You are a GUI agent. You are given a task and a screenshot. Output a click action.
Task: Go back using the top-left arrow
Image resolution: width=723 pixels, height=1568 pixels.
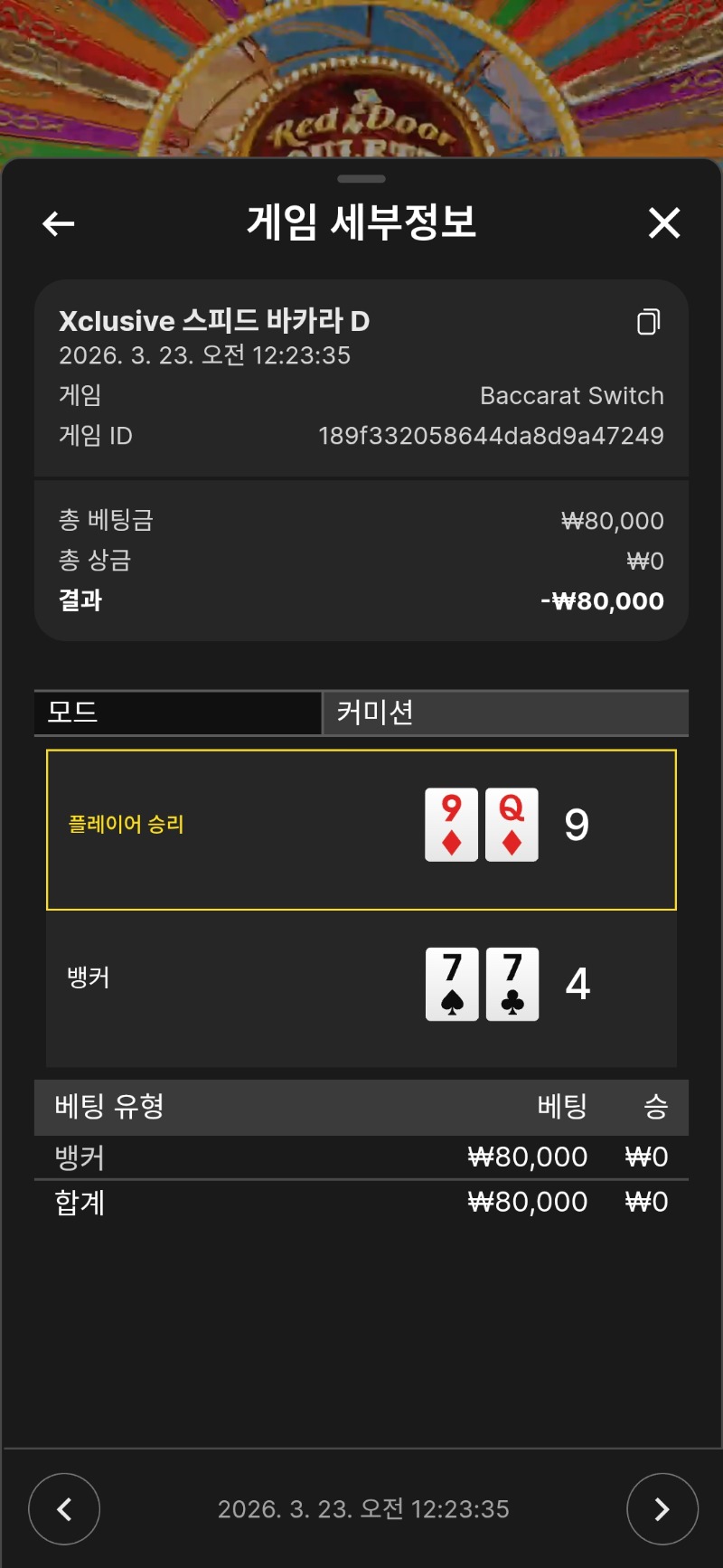(59, 223)
